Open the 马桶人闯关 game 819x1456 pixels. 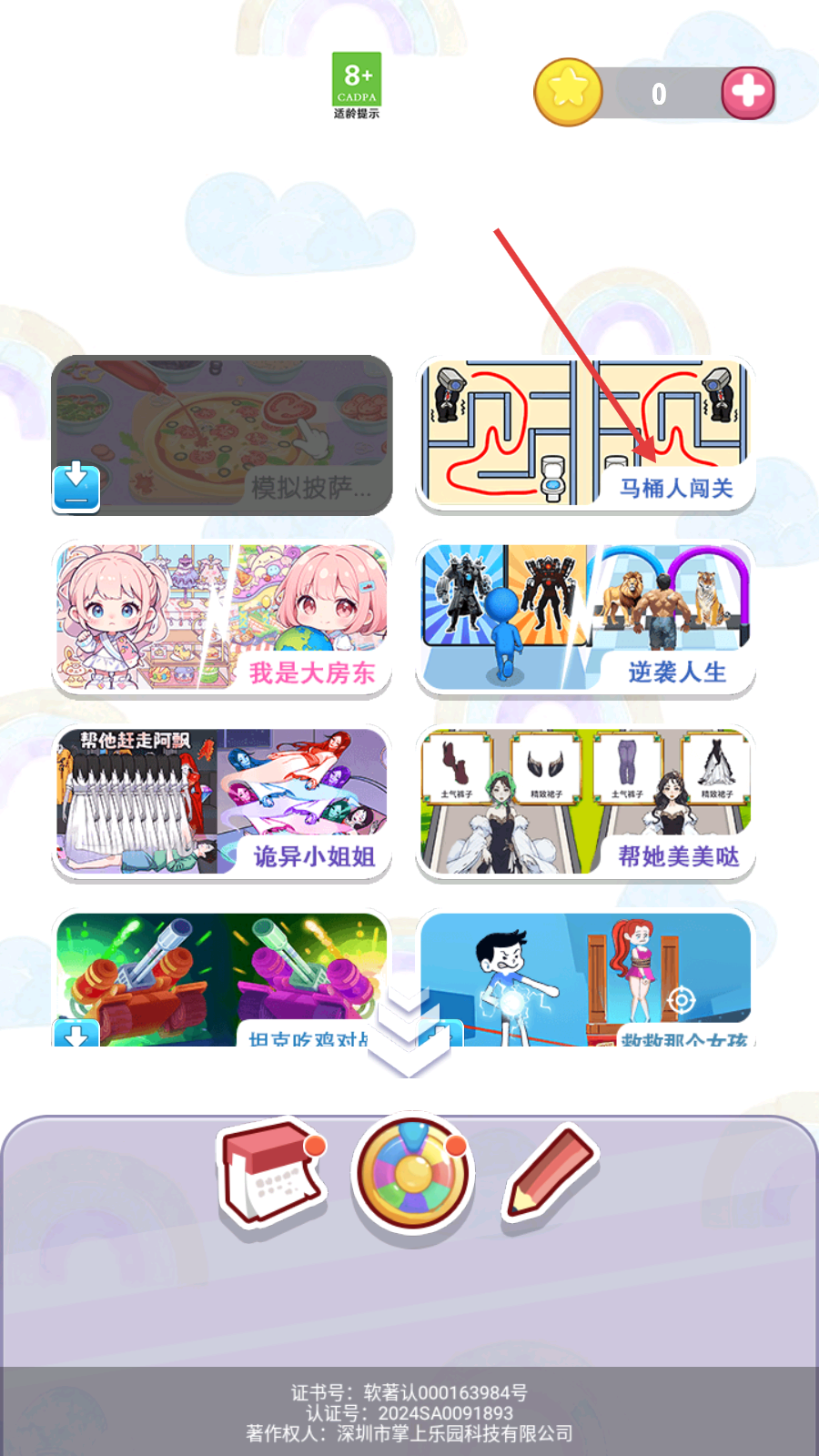(585, 434)
